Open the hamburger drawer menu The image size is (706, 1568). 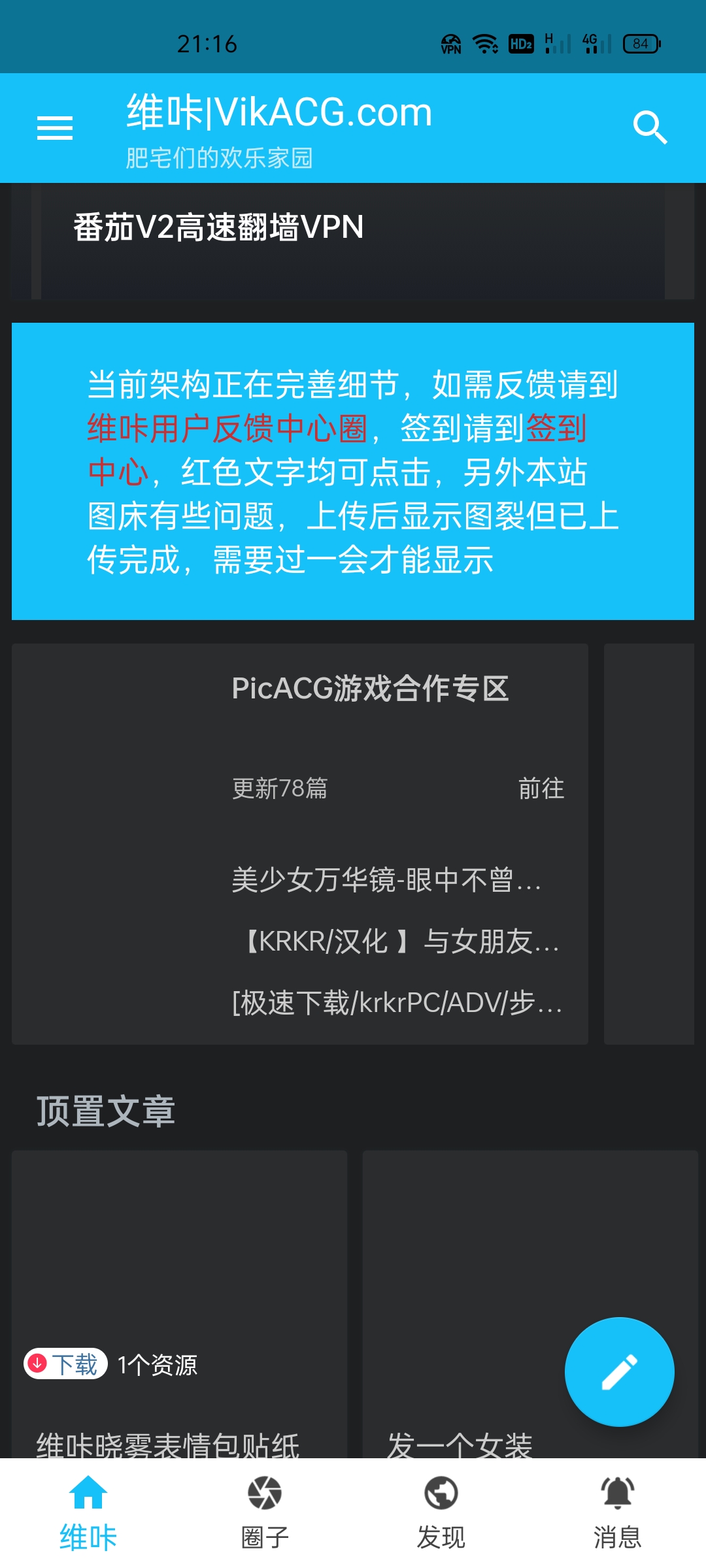coord(55,128)
